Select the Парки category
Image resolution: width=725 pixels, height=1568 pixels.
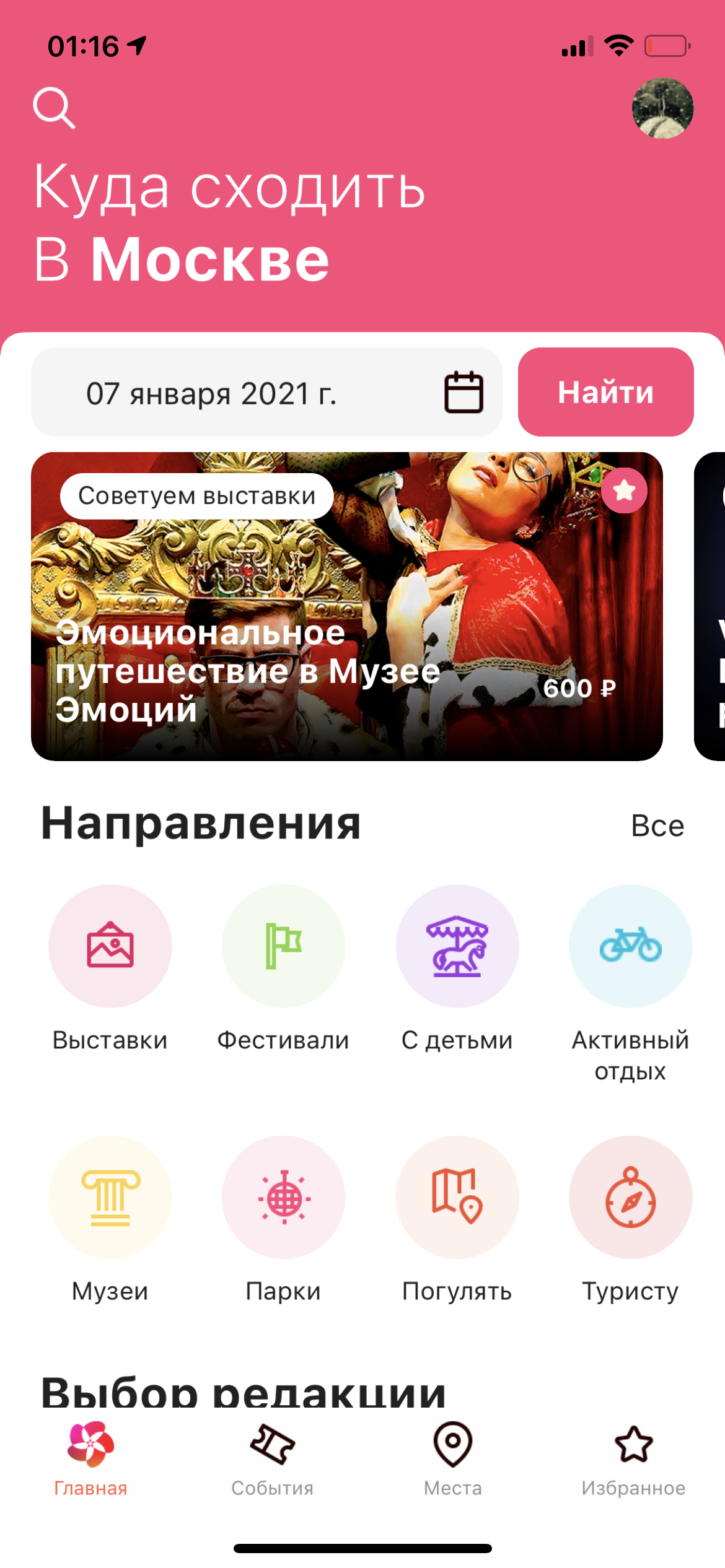283,1197
